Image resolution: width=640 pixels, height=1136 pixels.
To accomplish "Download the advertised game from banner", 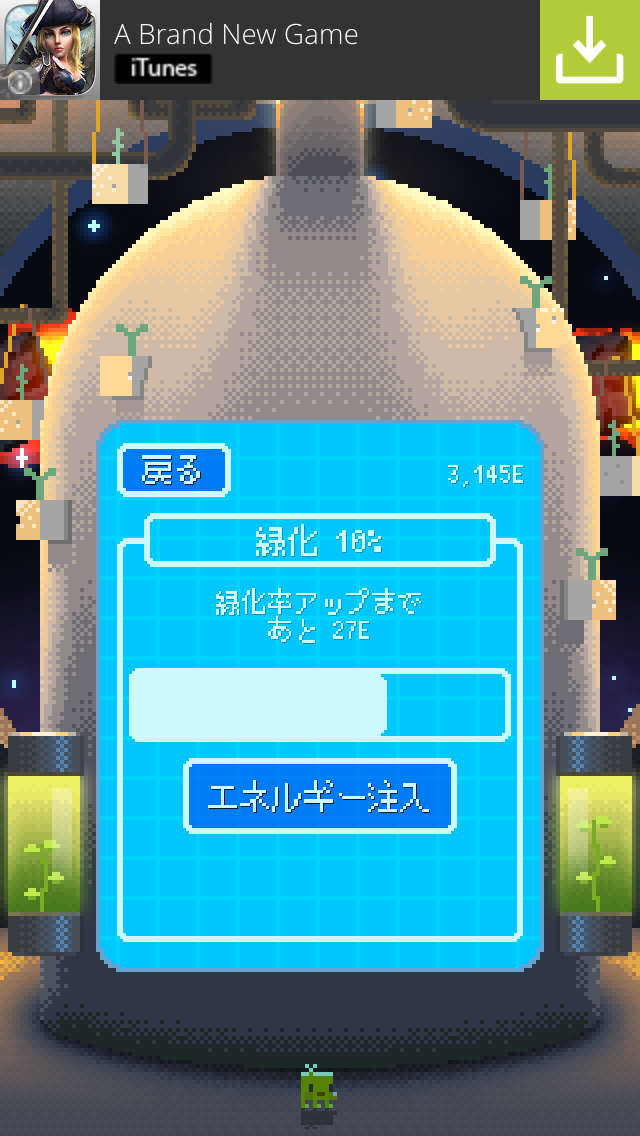I will point(590,50).
